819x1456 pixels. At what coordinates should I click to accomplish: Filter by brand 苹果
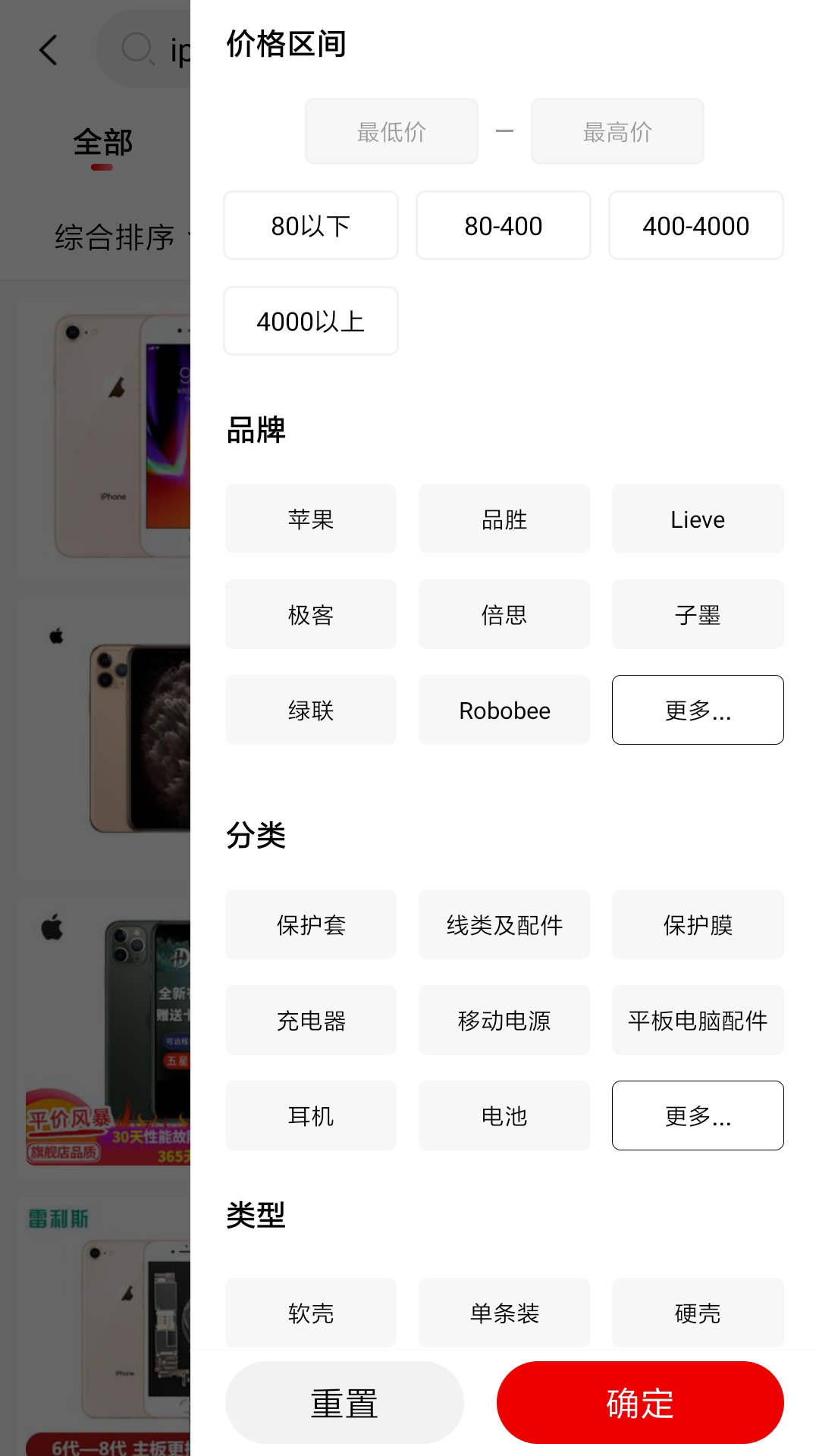[311, 519]
